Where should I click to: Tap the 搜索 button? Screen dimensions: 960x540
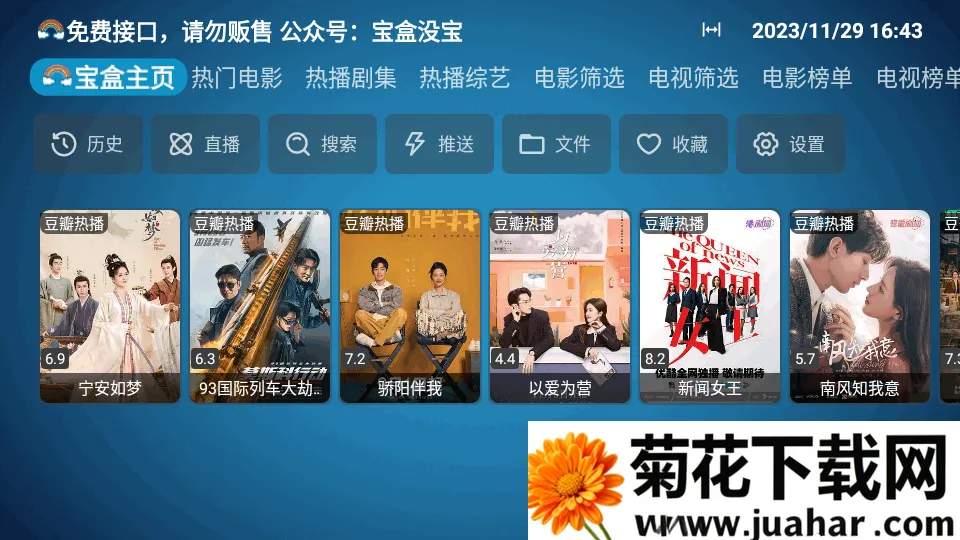coord(322,144)
